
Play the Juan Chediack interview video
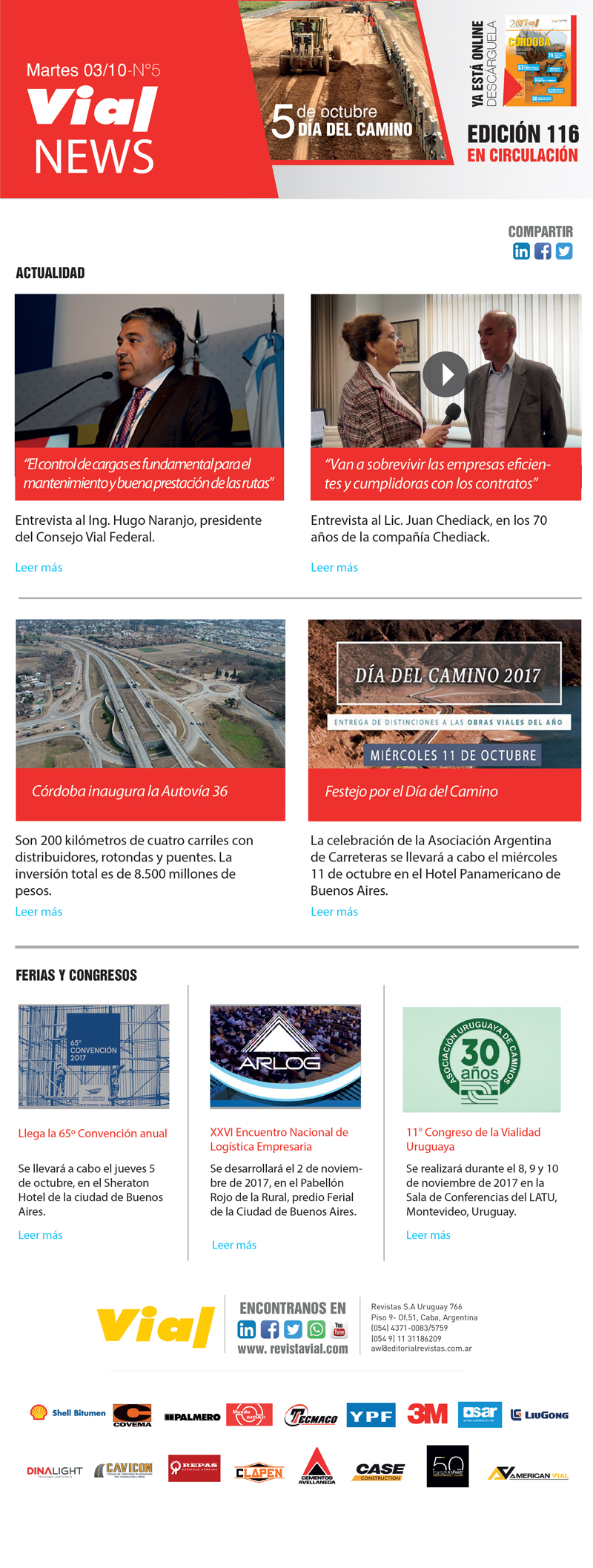coord(445,374)
